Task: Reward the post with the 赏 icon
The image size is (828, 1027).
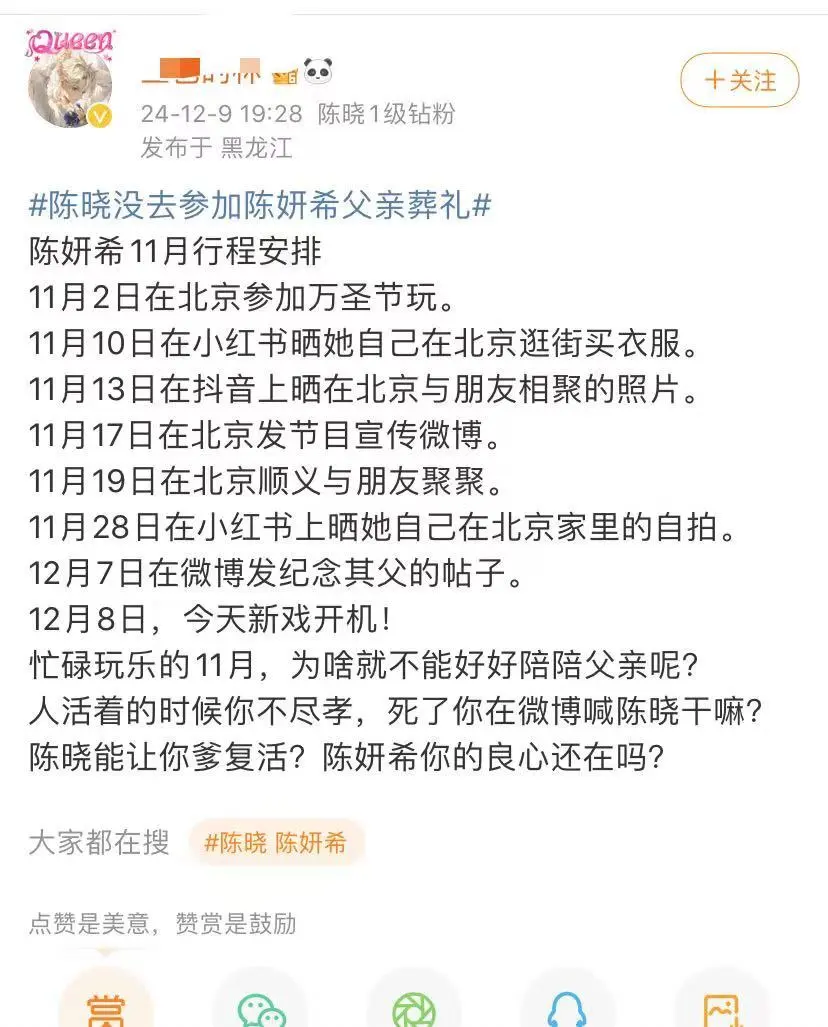Action: click(105, 1003)
